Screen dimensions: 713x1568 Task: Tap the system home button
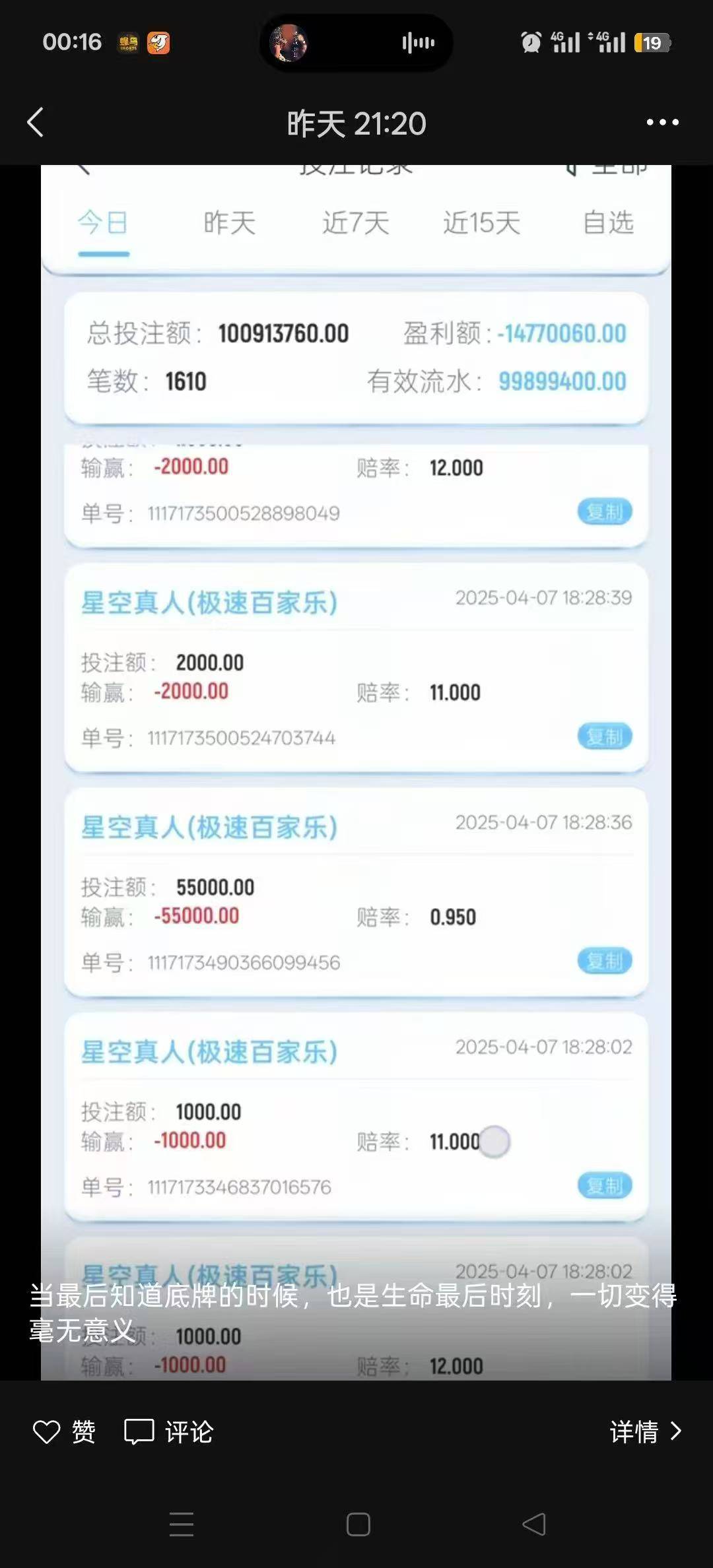[358, 1524]
